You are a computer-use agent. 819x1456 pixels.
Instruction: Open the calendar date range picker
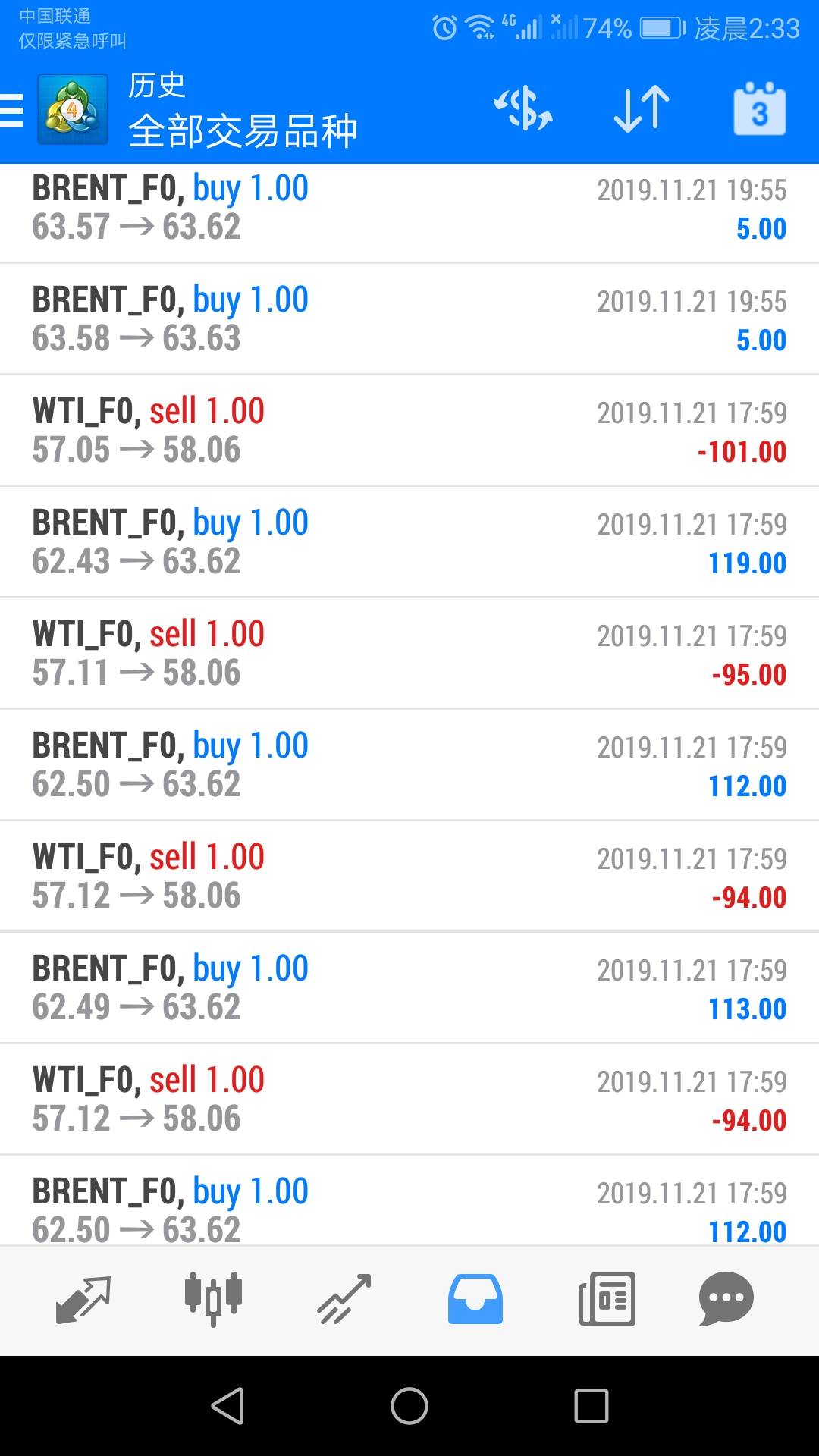coord(759,109)
